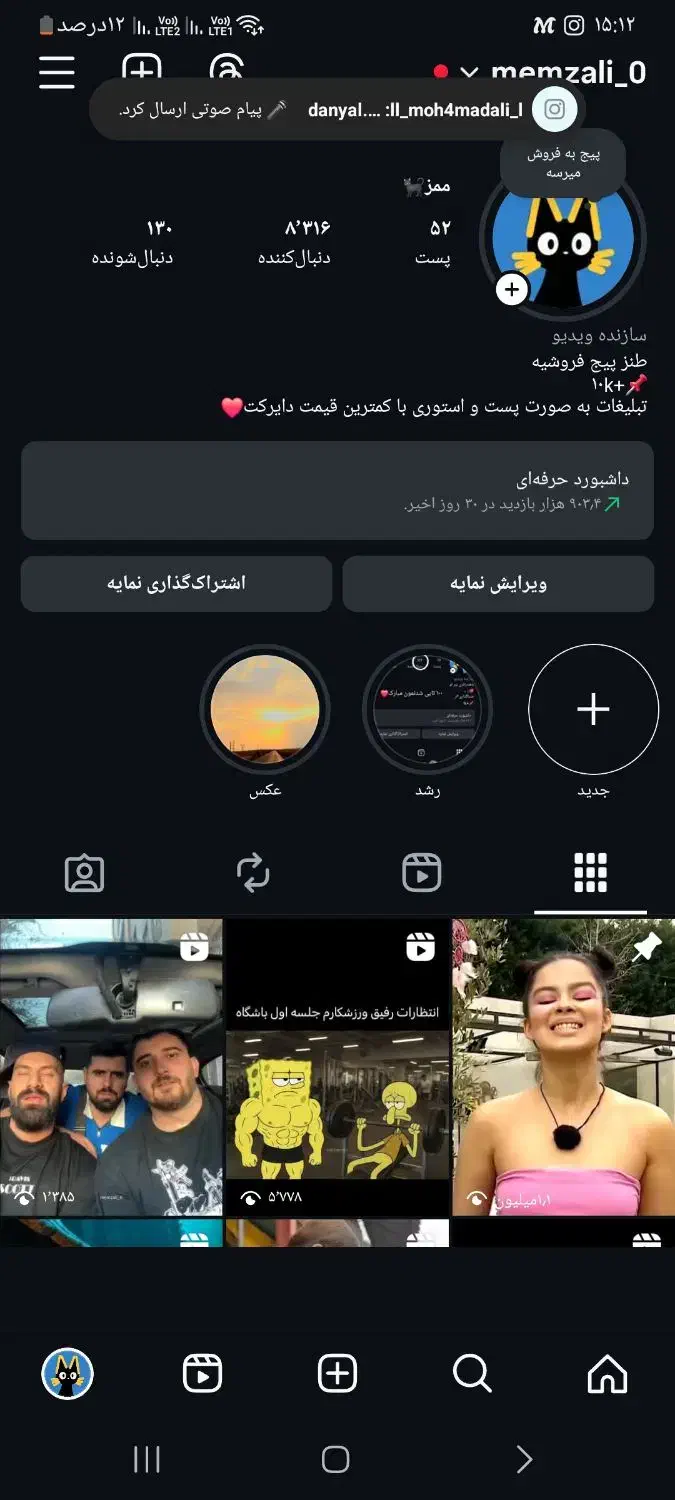Tap اشتراک‌گذاری نمایه to share profile
Viewport: 675px width, 1500px height.
point(176,583)
